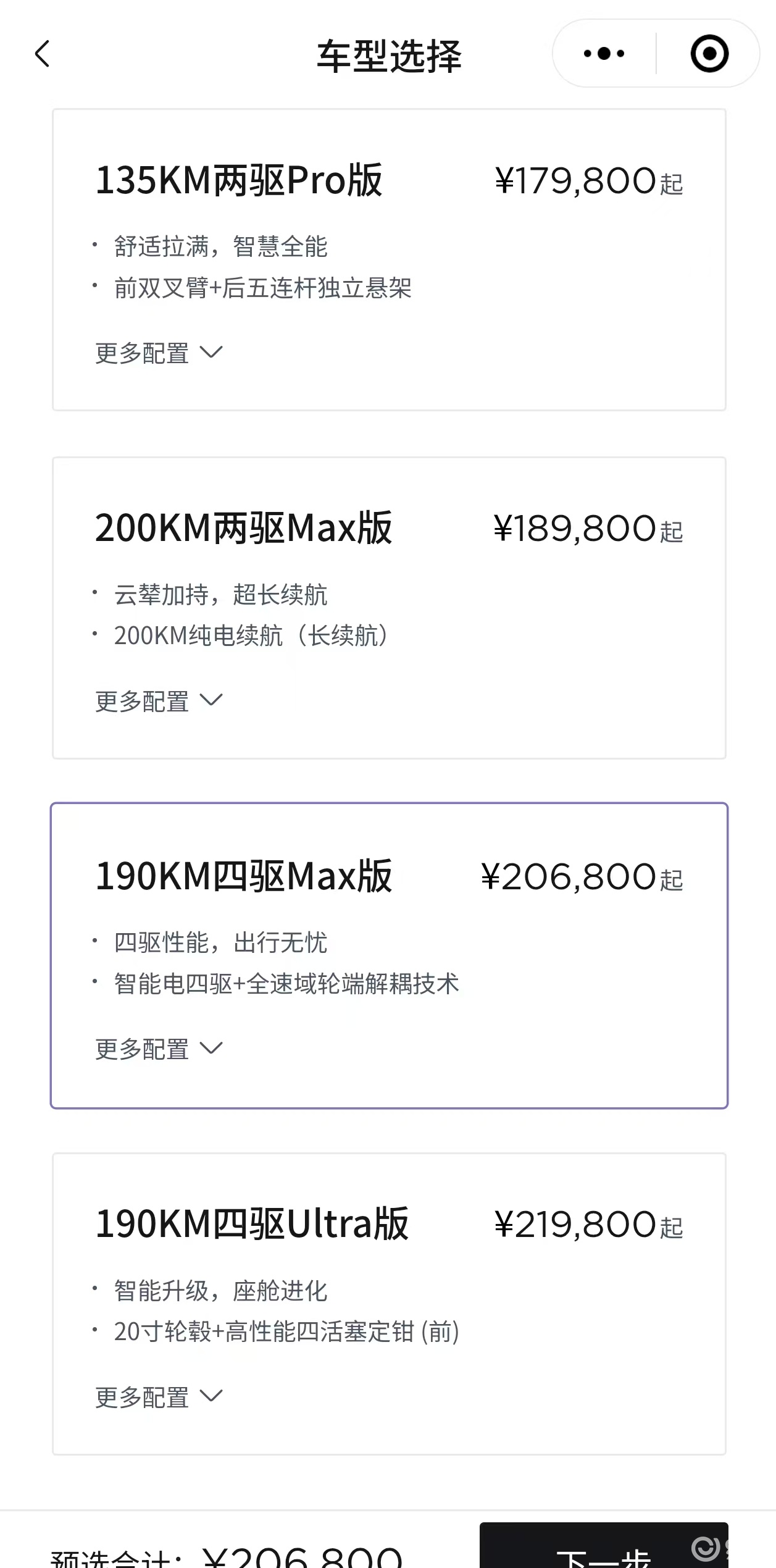Viewport: 776px width, 1568px height.
Task: Open the mini program three-dot menu
Action: tap(604, 54)
